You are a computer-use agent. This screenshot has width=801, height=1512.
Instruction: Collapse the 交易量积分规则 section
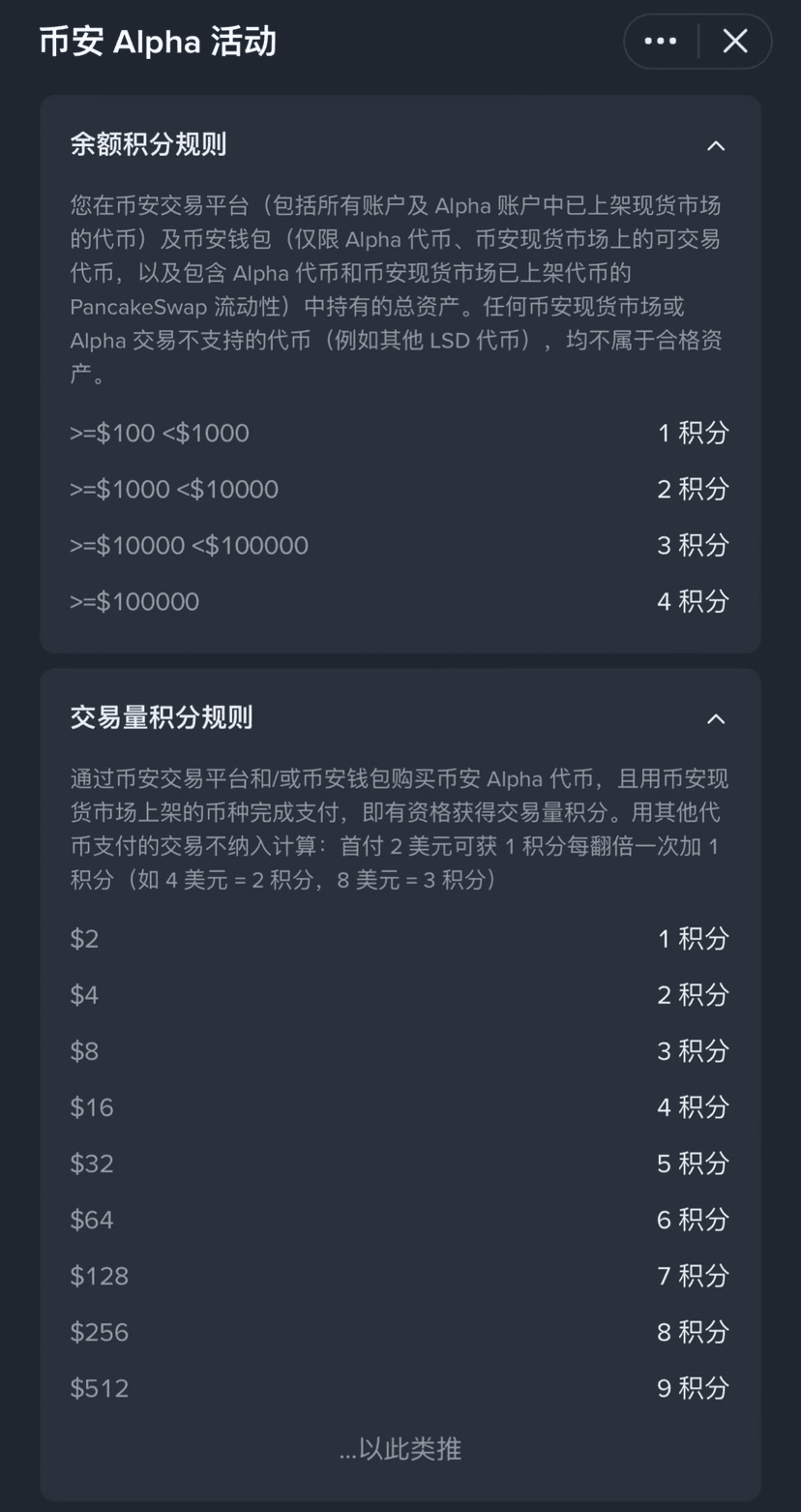point(715,719)
